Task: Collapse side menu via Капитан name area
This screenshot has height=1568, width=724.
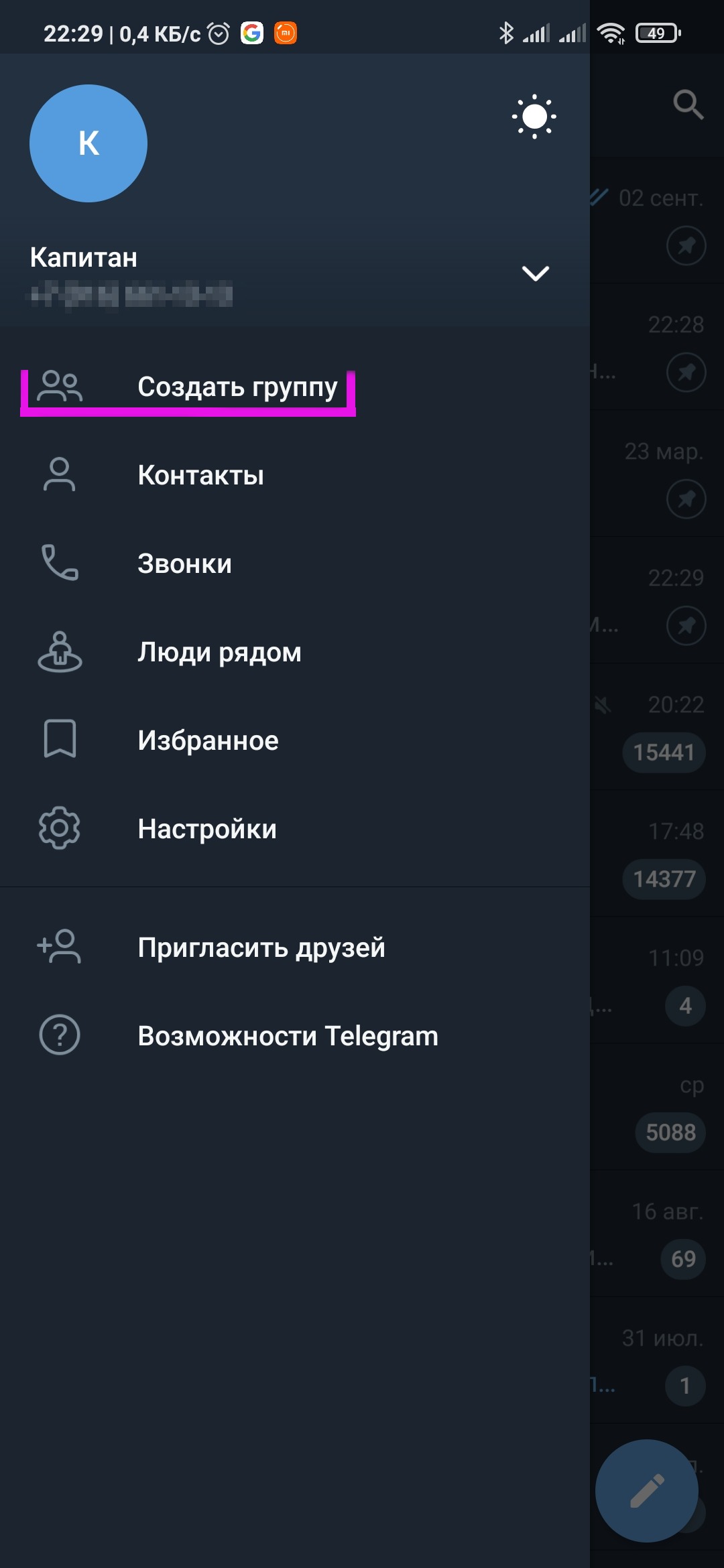Action: pos(84,257)
